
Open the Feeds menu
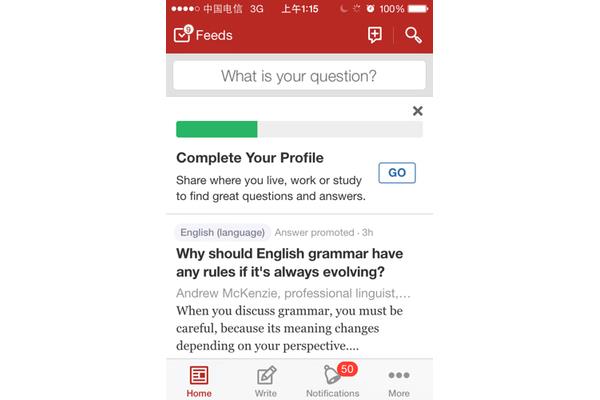203,35
